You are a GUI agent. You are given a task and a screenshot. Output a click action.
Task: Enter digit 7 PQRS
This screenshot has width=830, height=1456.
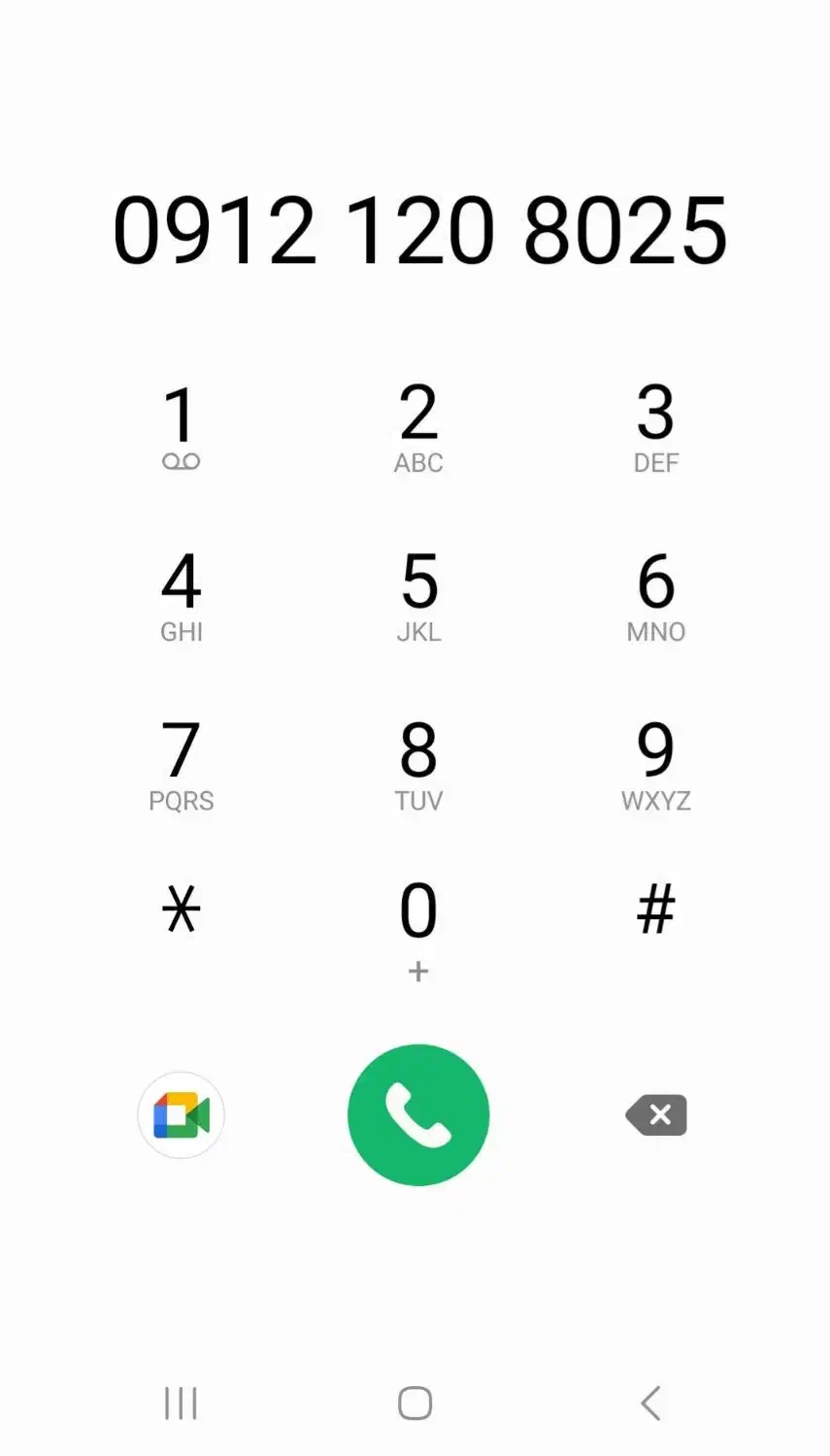click(182, 766)
